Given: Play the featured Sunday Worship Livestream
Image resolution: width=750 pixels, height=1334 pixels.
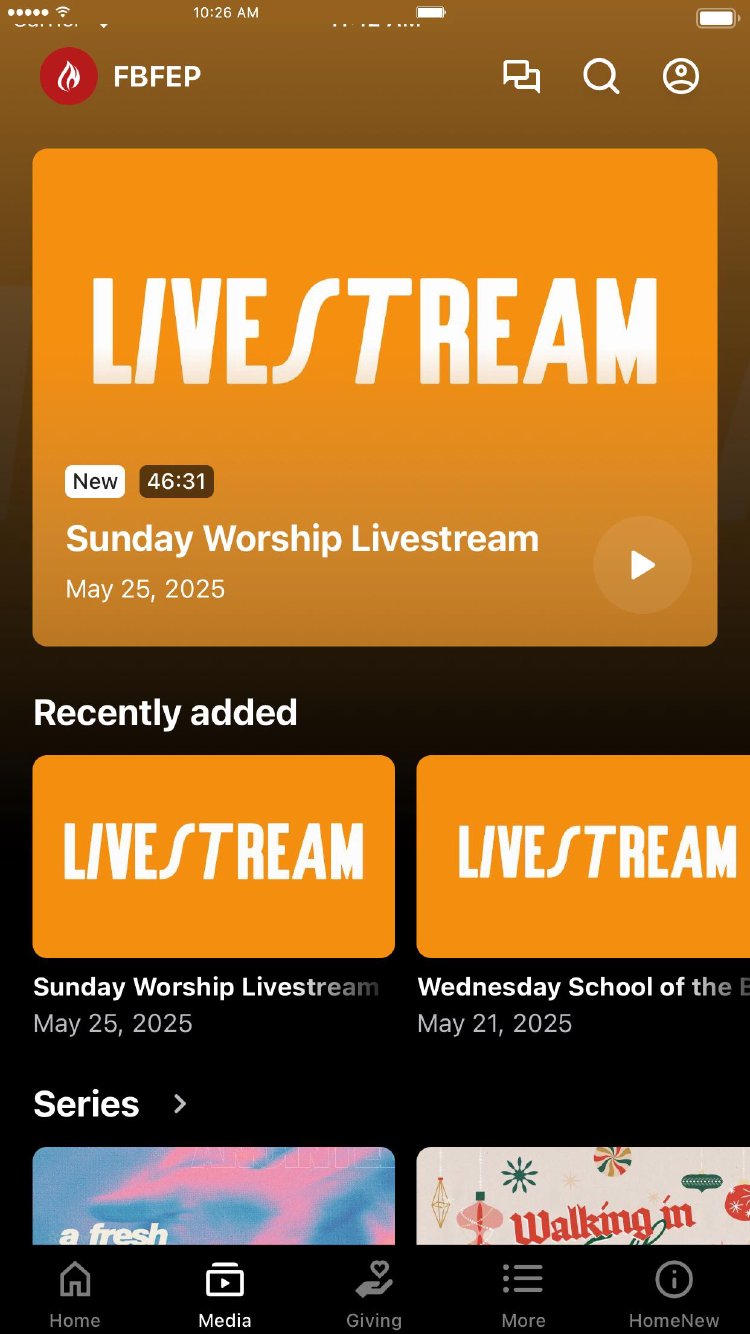Looking at the screenshot, I should (x=642, y=565).
